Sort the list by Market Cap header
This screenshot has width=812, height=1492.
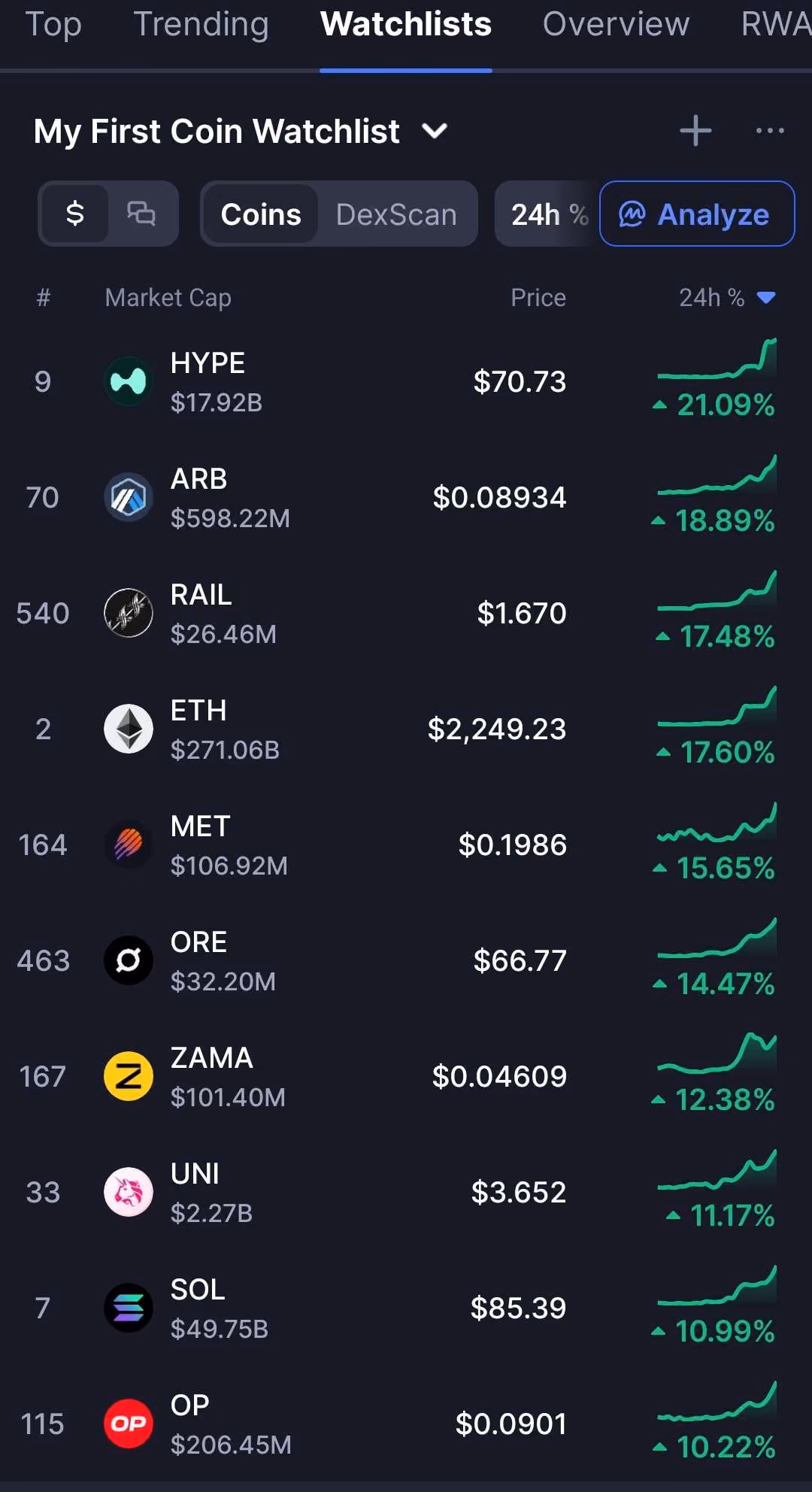tap(168, 298)
